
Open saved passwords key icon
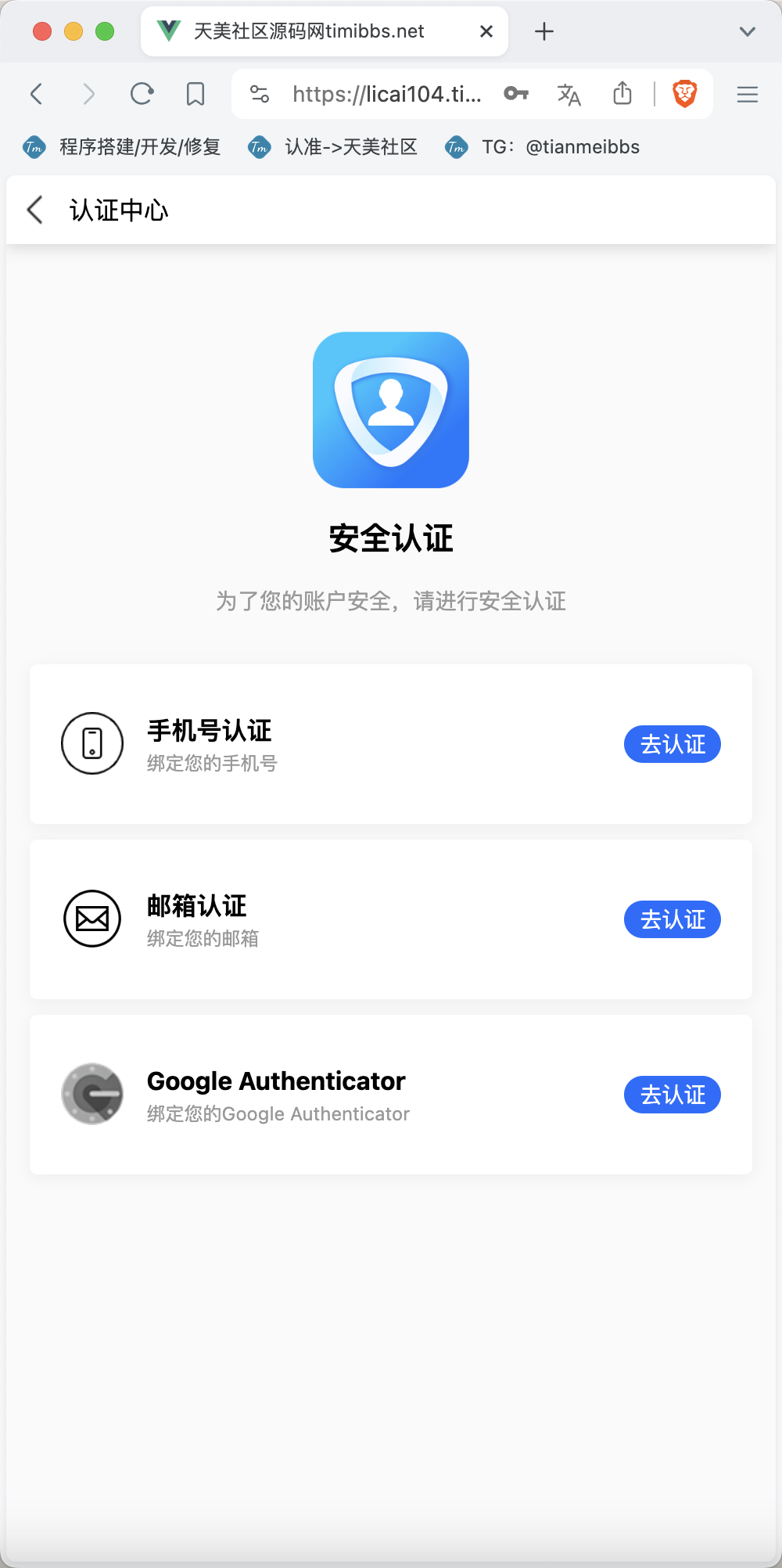click(516, 94)
